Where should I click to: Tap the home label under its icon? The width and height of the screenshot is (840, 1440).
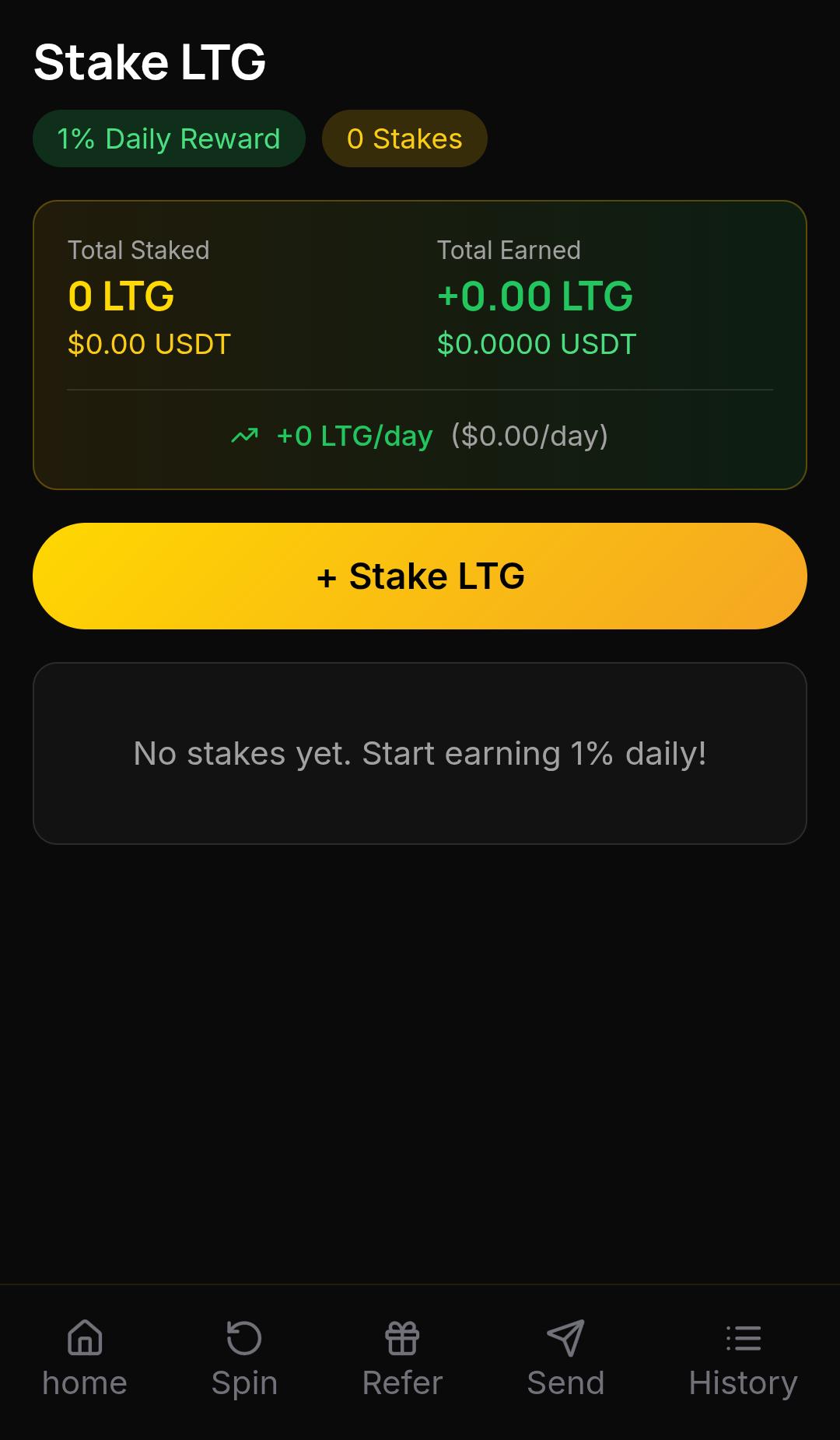pos(84,1382)
